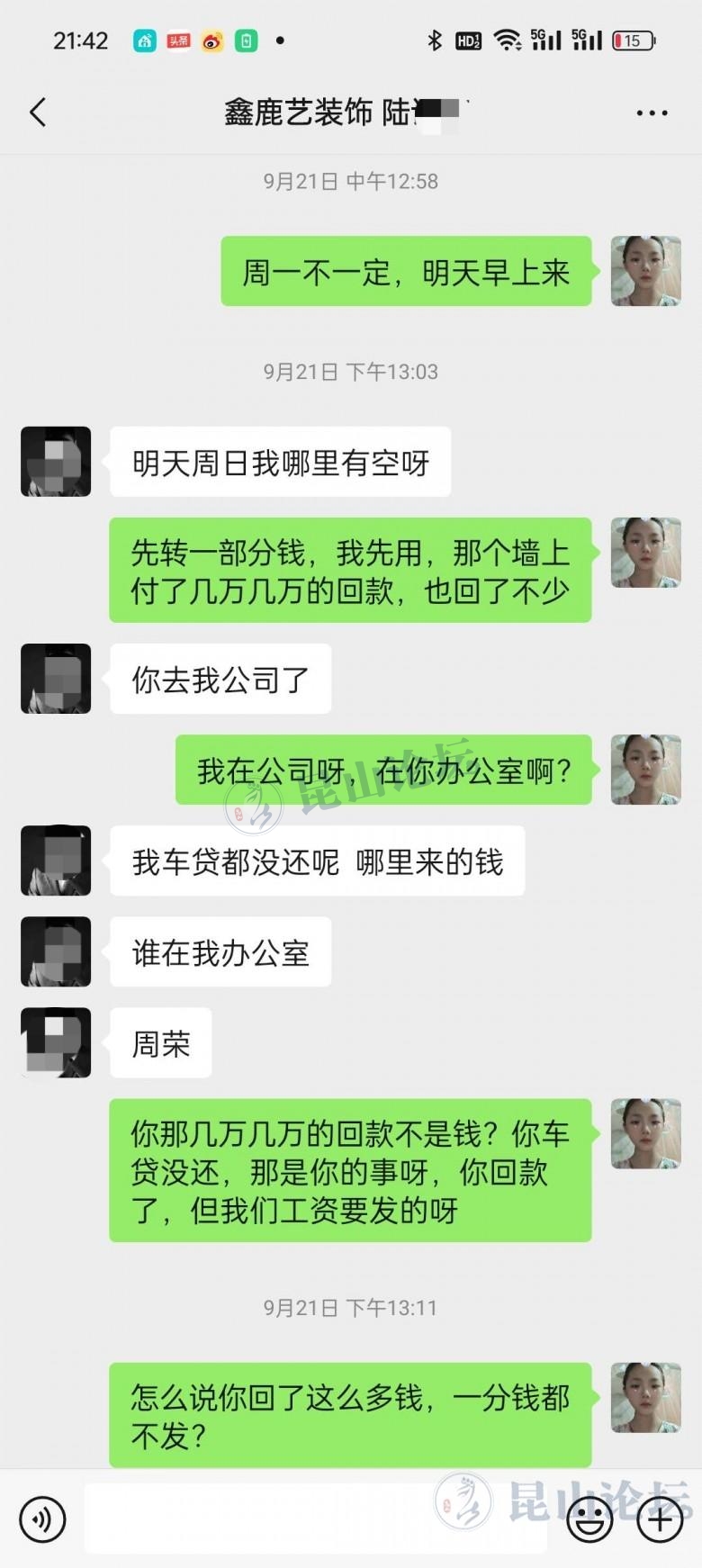Open sender avatar beside 周一不一定 message

[x=645, y=271]
